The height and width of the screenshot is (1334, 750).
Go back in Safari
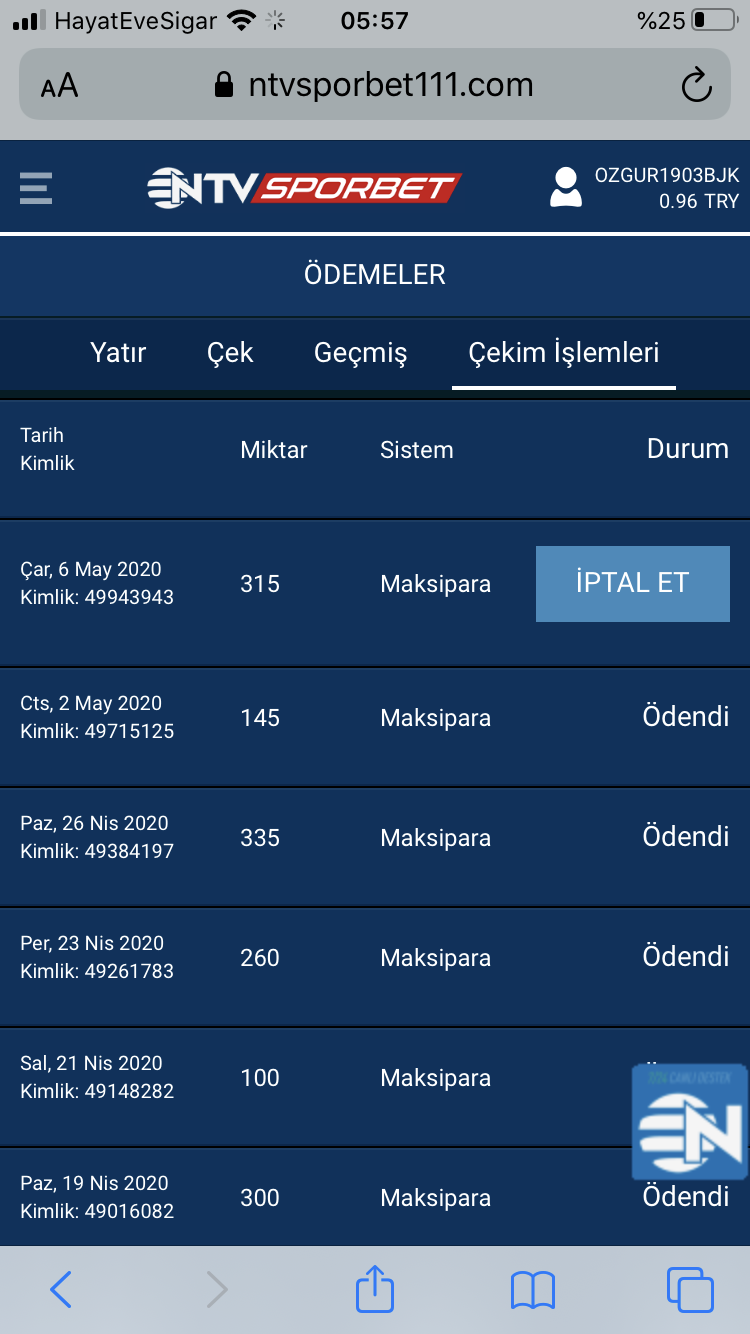coord(61,1290)
